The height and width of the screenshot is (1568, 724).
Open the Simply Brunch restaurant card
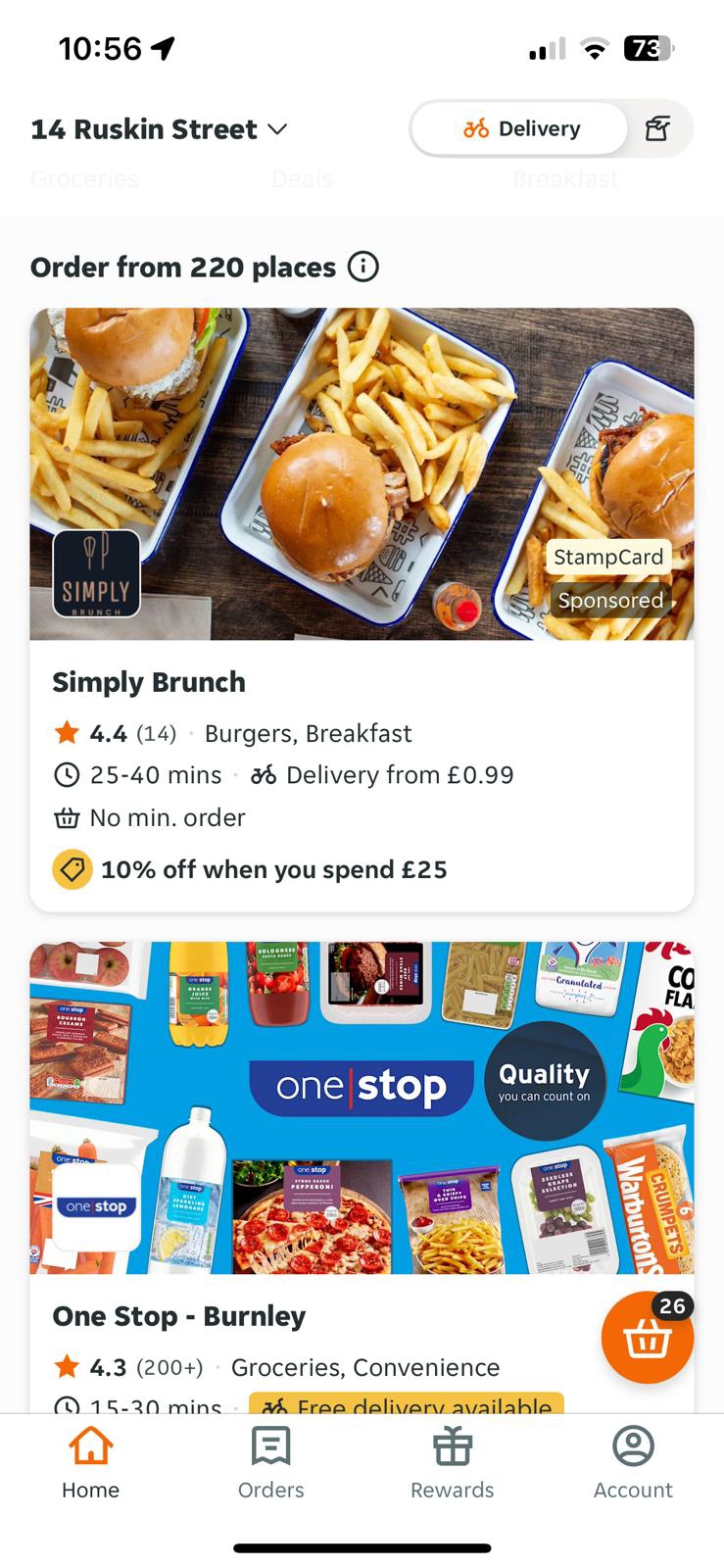(x=362, y=608)
